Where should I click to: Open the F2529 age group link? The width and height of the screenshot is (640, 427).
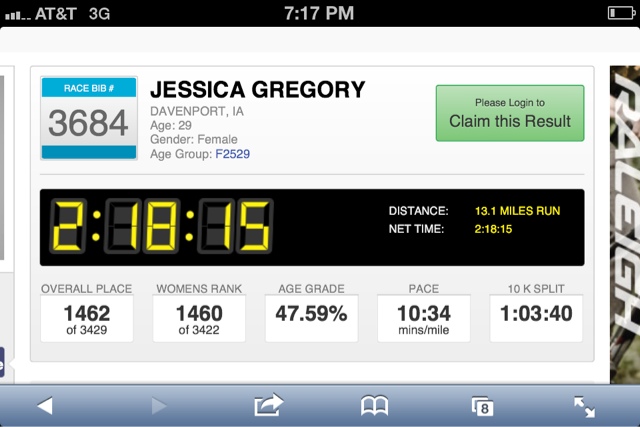[235, 155]
